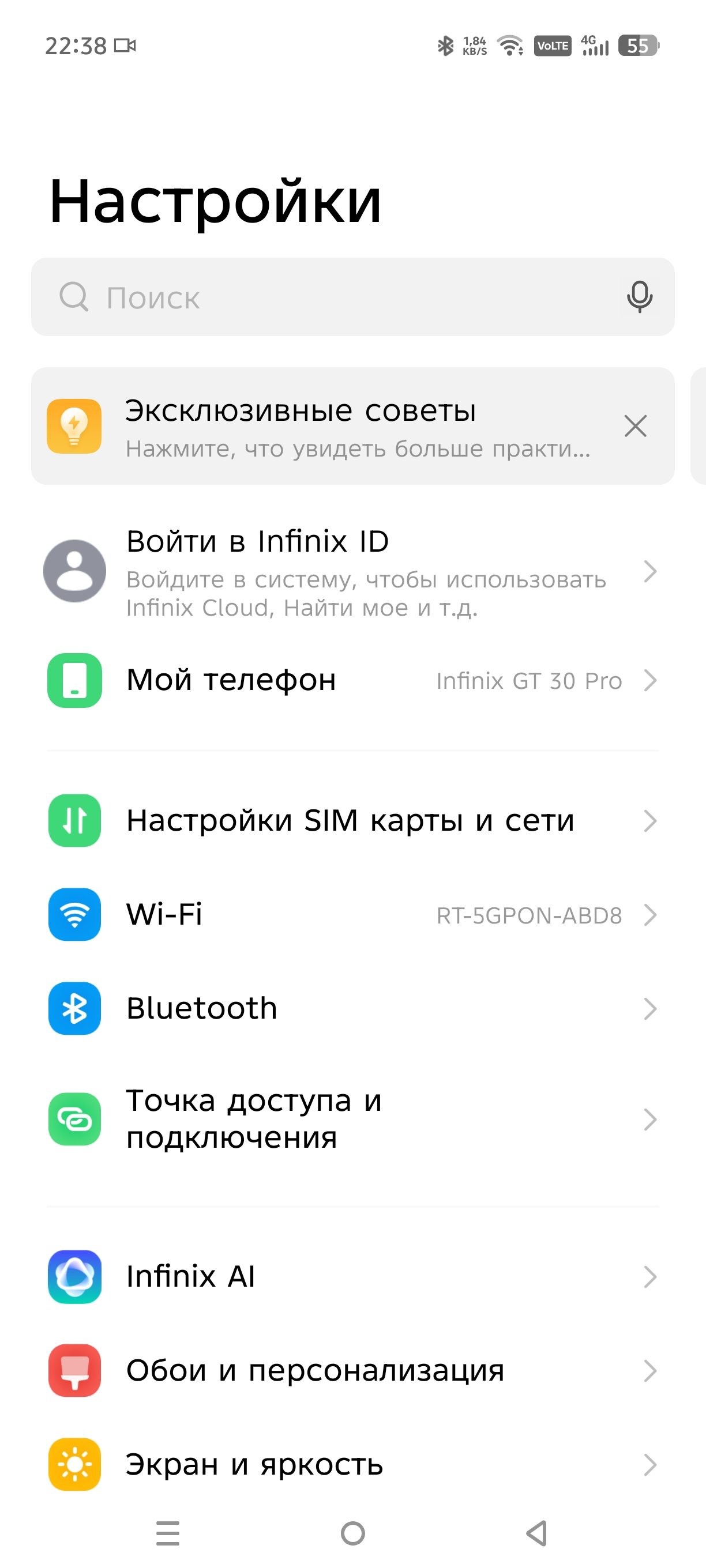Dismiss the Эксклюзивные советы banner

pyautogui.click(x=634, y=426)
